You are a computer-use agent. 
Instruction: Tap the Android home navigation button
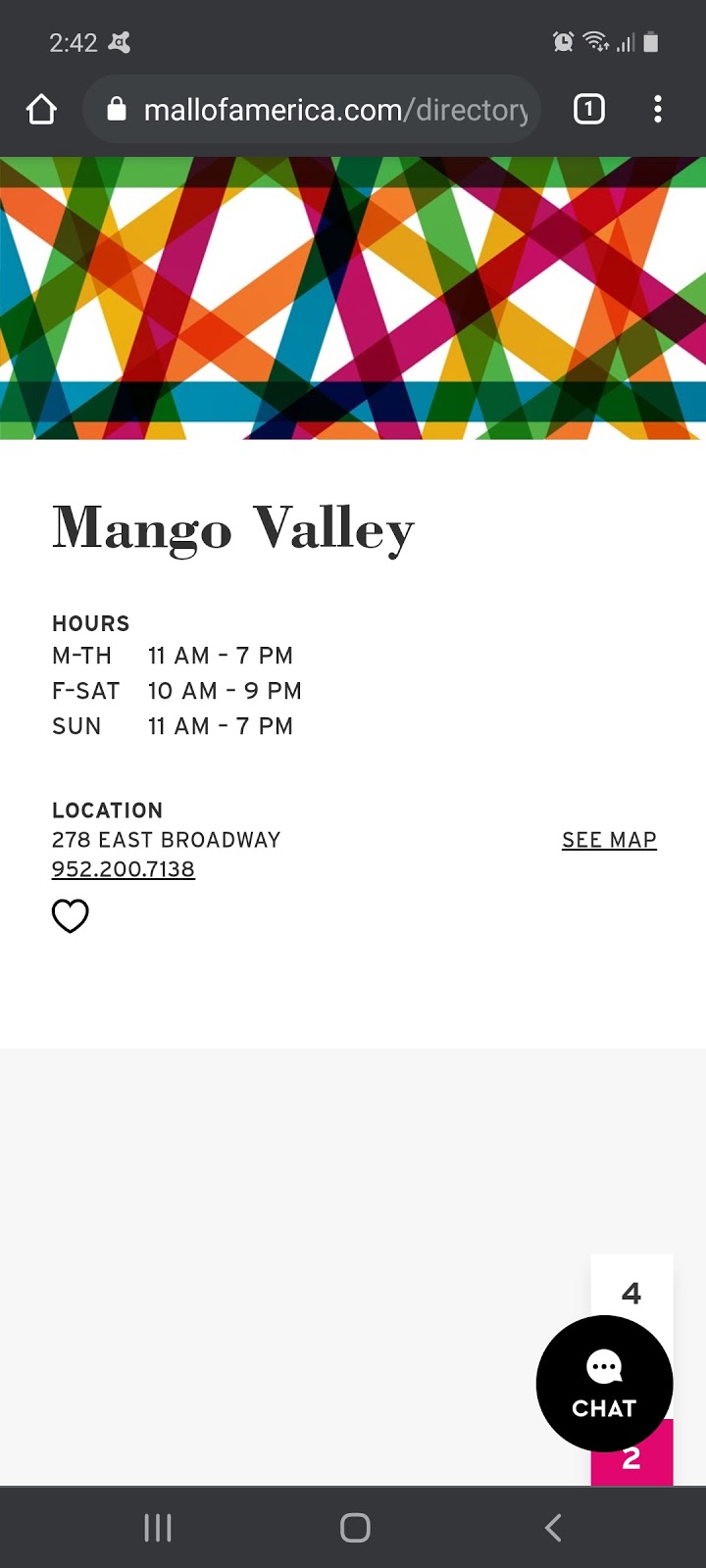point(355,1526)
